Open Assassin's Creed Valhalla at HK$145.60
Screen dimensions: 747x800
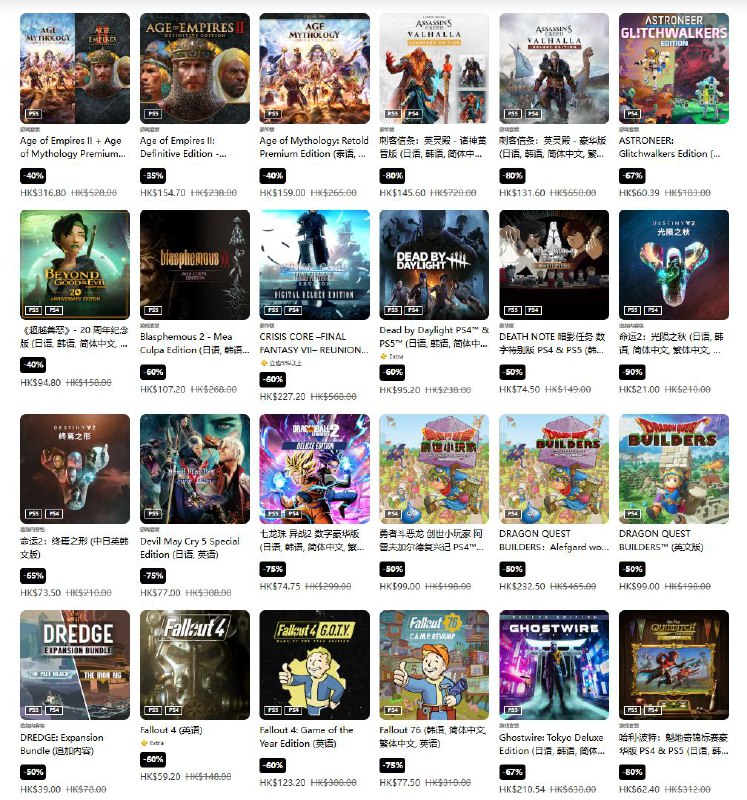pos(434,68)
